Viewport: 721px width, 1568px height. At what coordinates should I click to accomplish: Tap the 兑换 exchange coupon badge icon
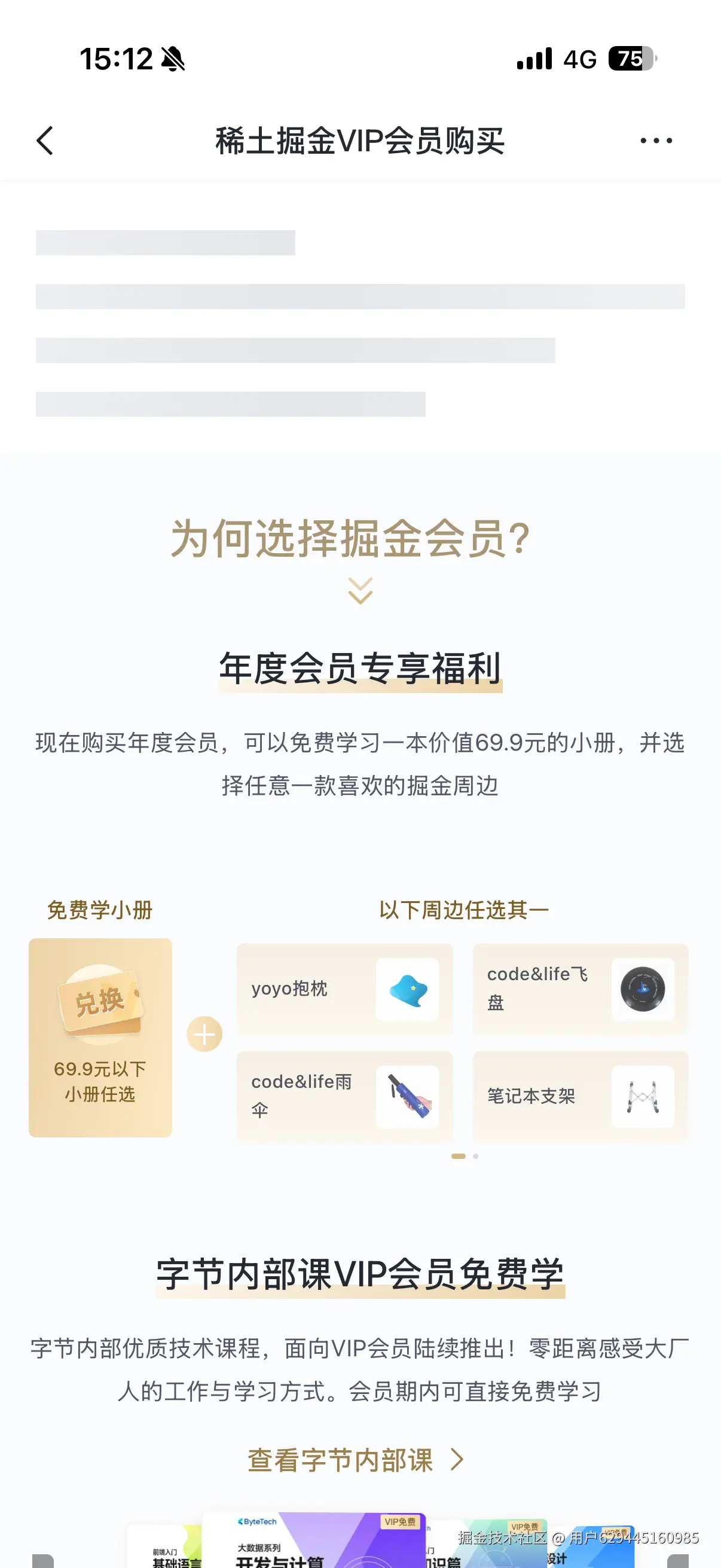click(x=100, y=1004)
